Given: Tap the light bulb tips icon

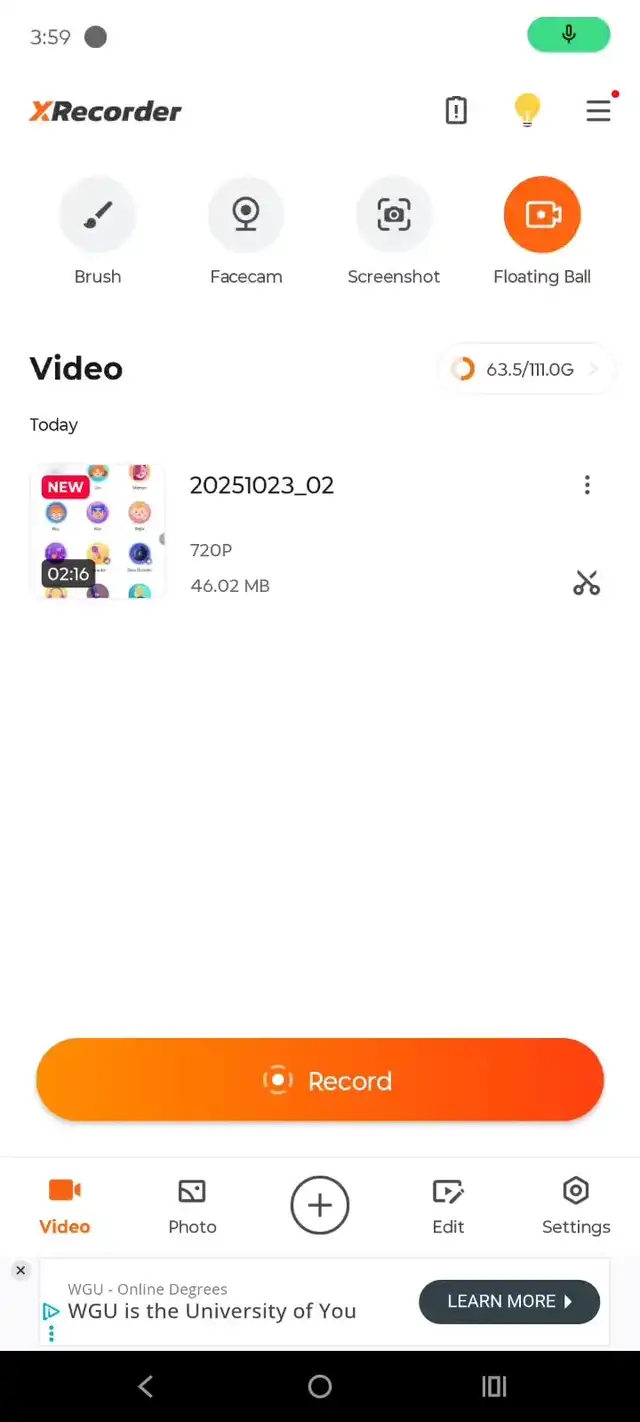Looking at the screenshot, I should point(527,110).
